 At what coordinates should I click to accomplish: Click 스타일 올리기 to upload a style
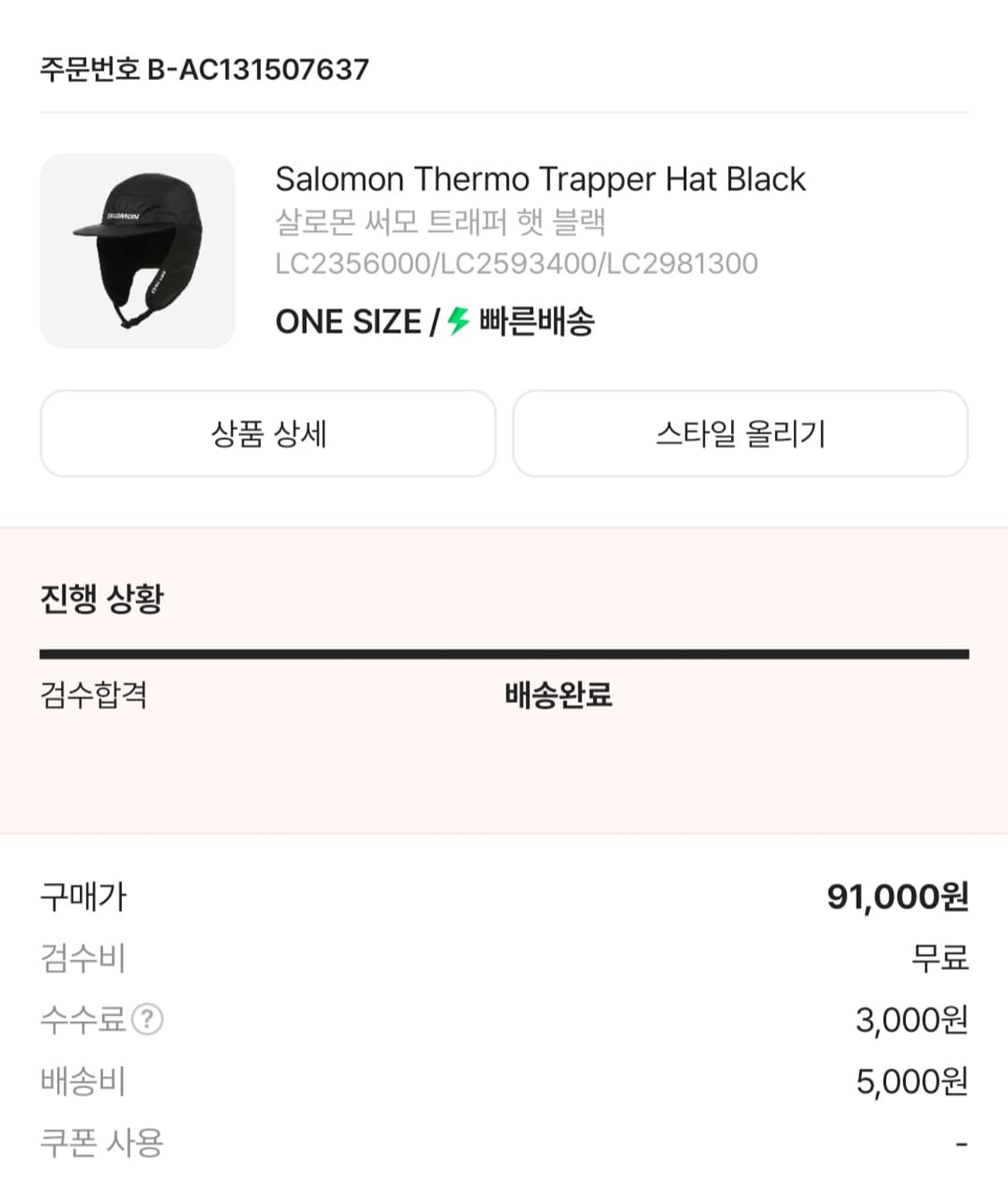pyautogui.click(x=740, y=434)
